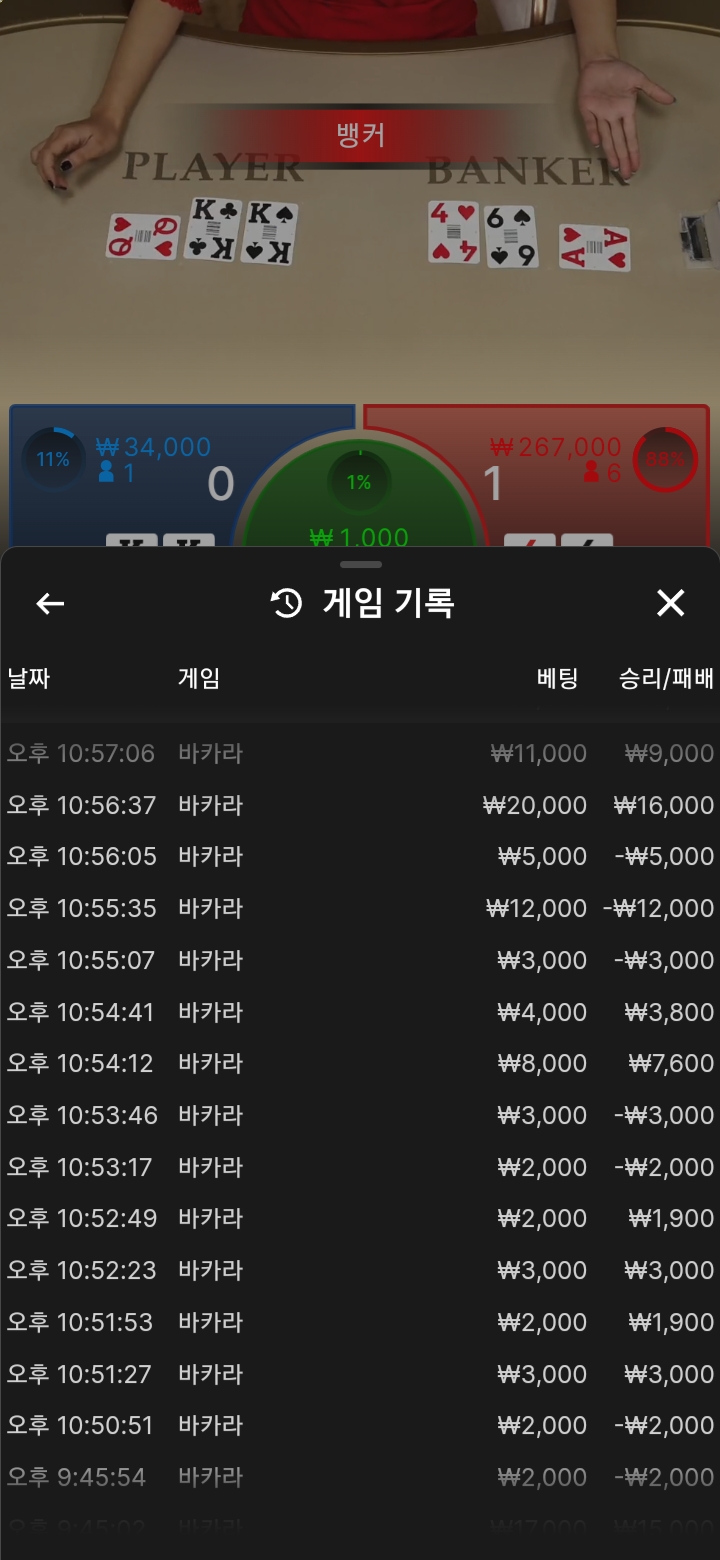This screenshot has width=720, height=1560.
Task: View details for 오후 10:52:23 game
Action: click(x=360, y=1270)
